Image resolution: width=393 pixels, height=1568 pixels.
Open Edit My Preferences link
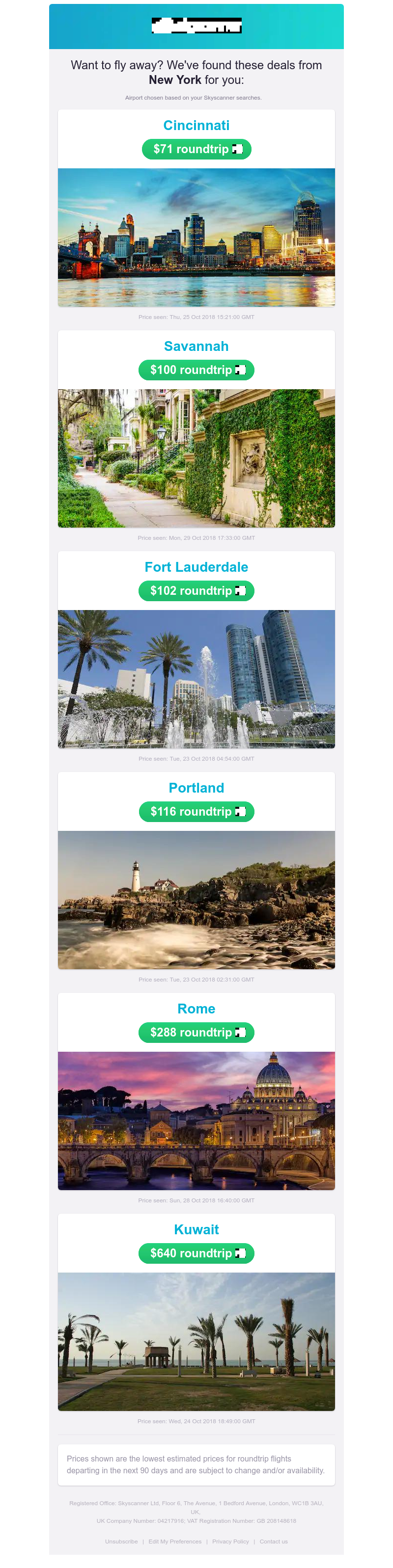coord(175,1542)
